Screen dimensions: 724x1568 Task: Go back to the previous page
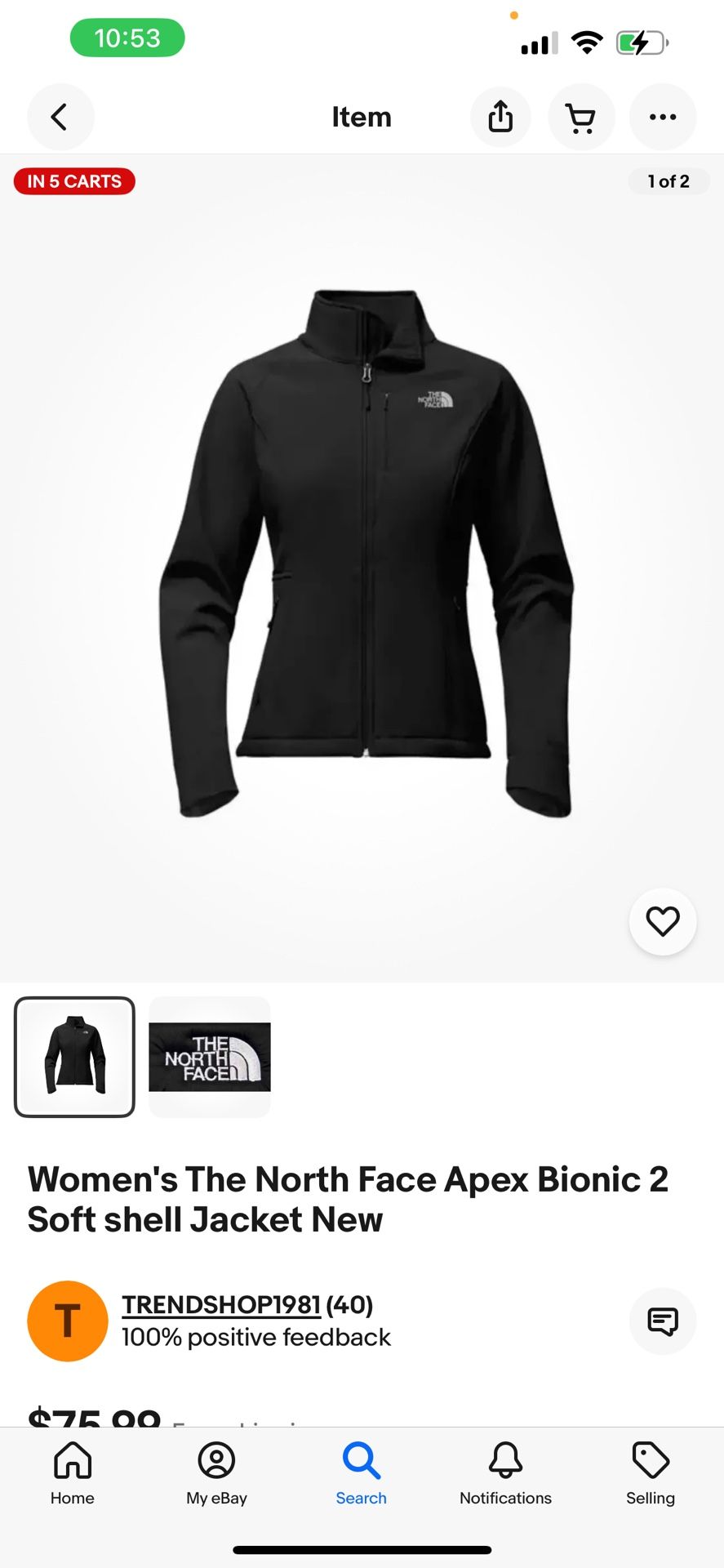(x=60, y=117)
